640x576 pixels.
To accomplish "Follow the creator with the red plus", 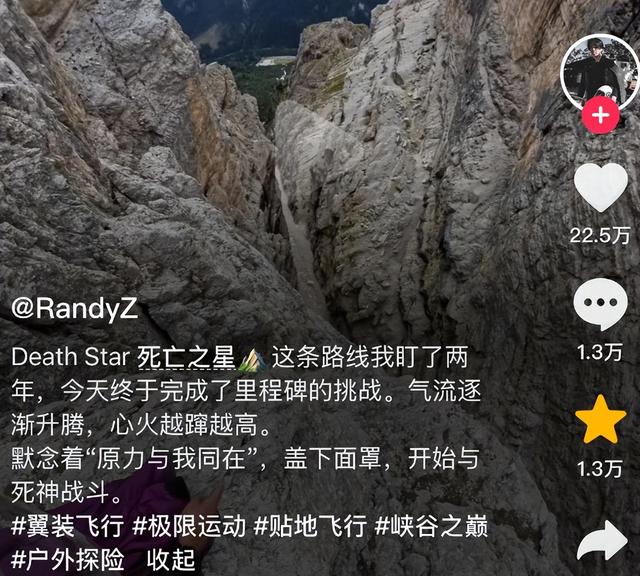I will click(600, 114).
